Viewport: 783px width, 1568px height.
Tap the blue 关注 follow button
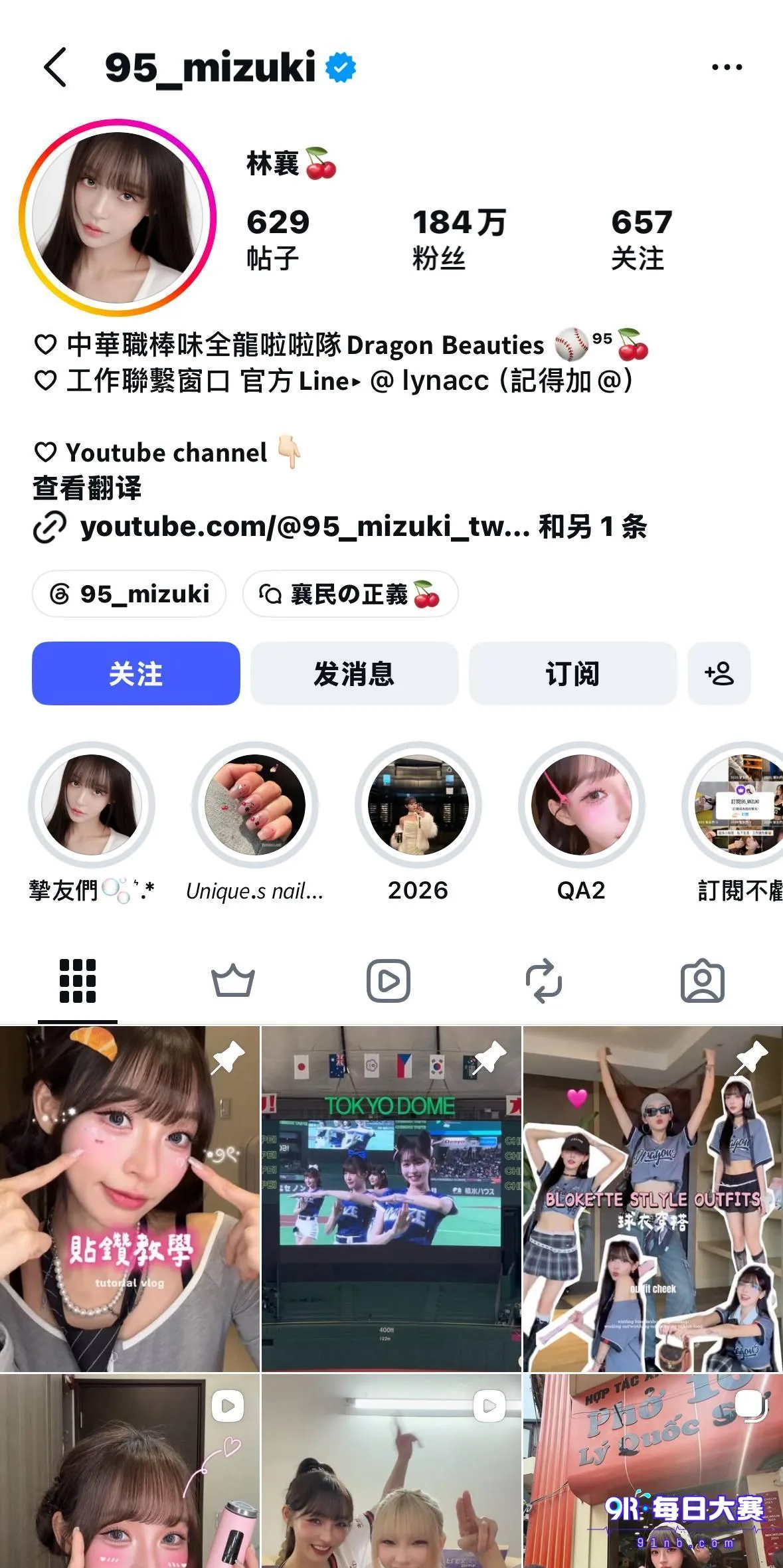(x=135, y=673)
